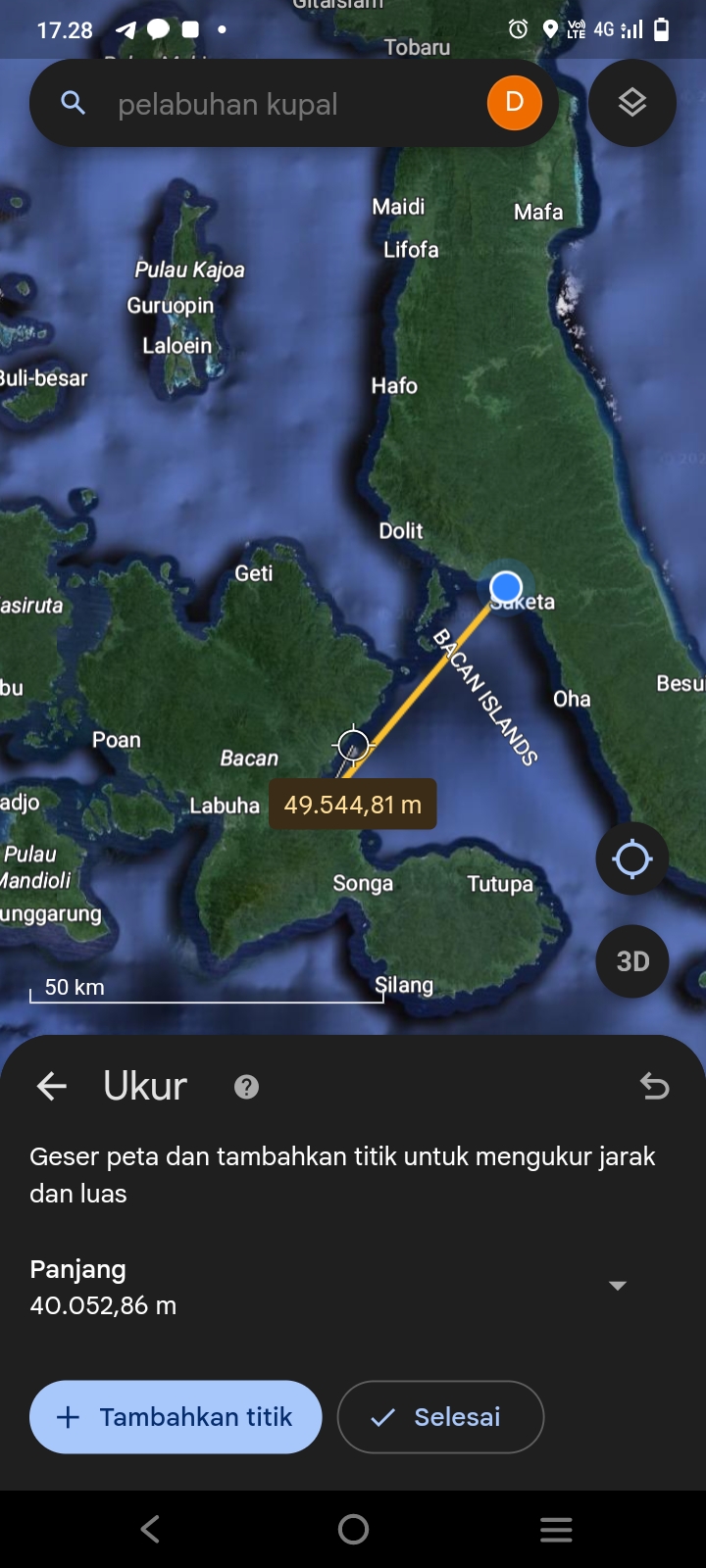Undo the last measurement point

coord(654,1086)
